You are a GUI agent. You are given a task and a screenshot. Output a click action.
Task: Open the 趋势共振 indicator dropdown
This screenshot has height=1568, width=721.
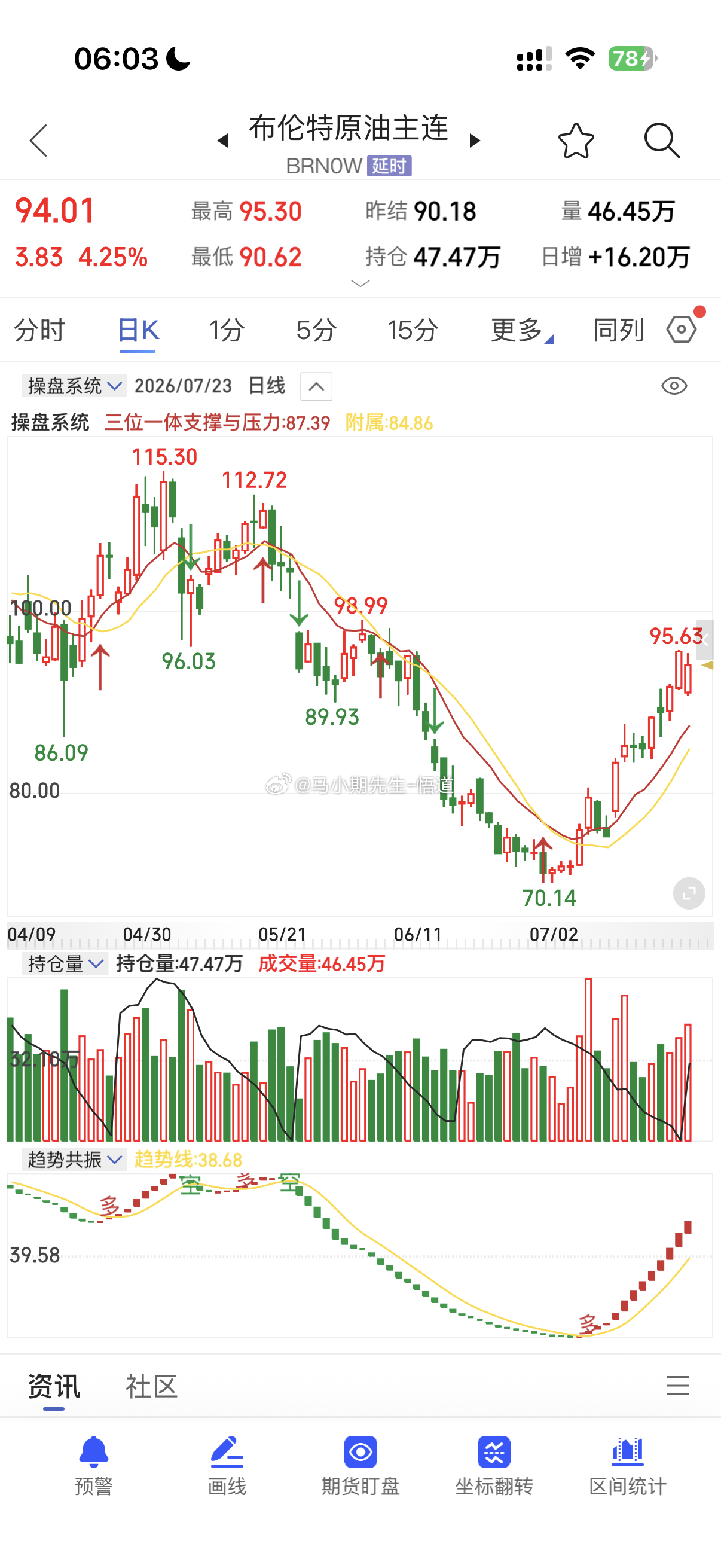coord(74,1160)
